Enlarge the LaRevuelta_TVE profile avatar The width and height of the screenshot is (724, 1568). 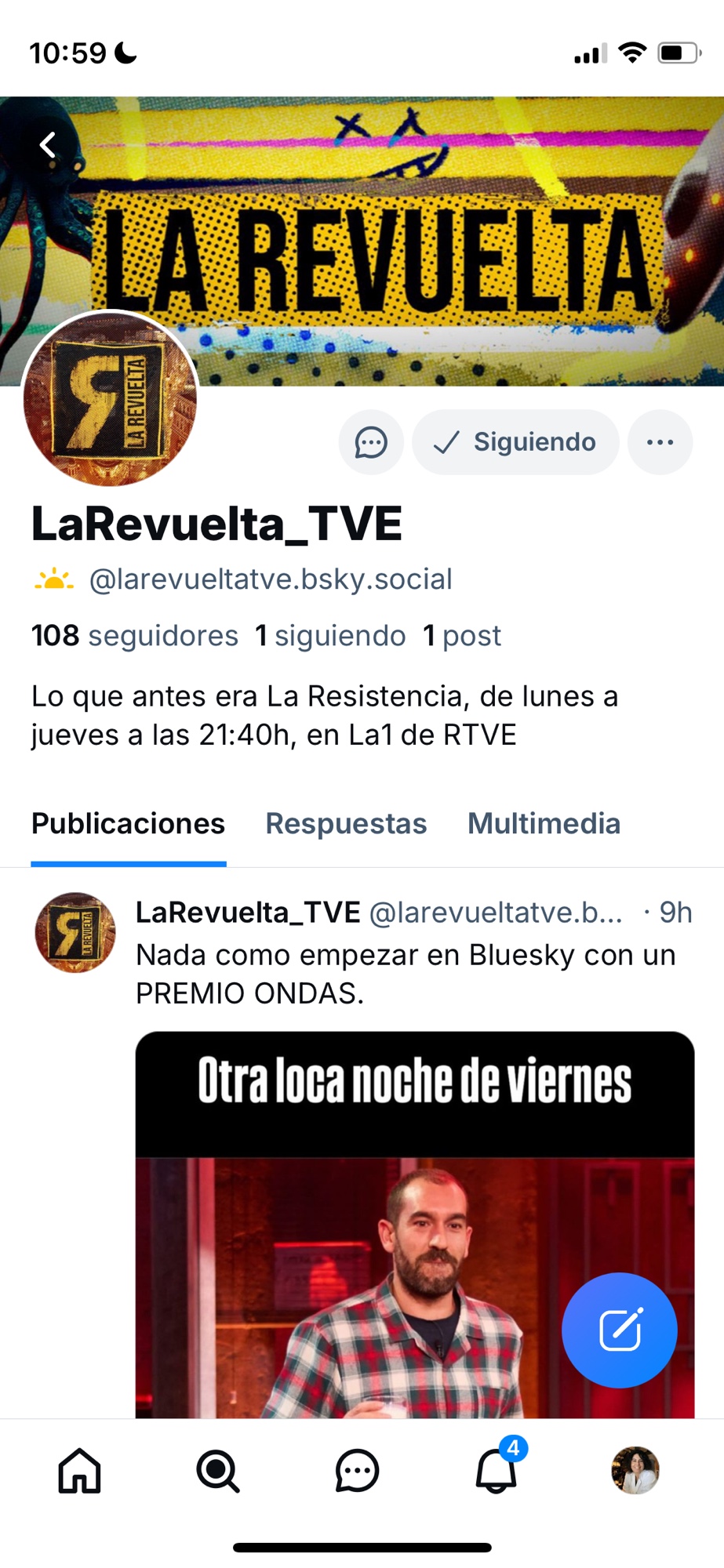(x=111, y=398)
